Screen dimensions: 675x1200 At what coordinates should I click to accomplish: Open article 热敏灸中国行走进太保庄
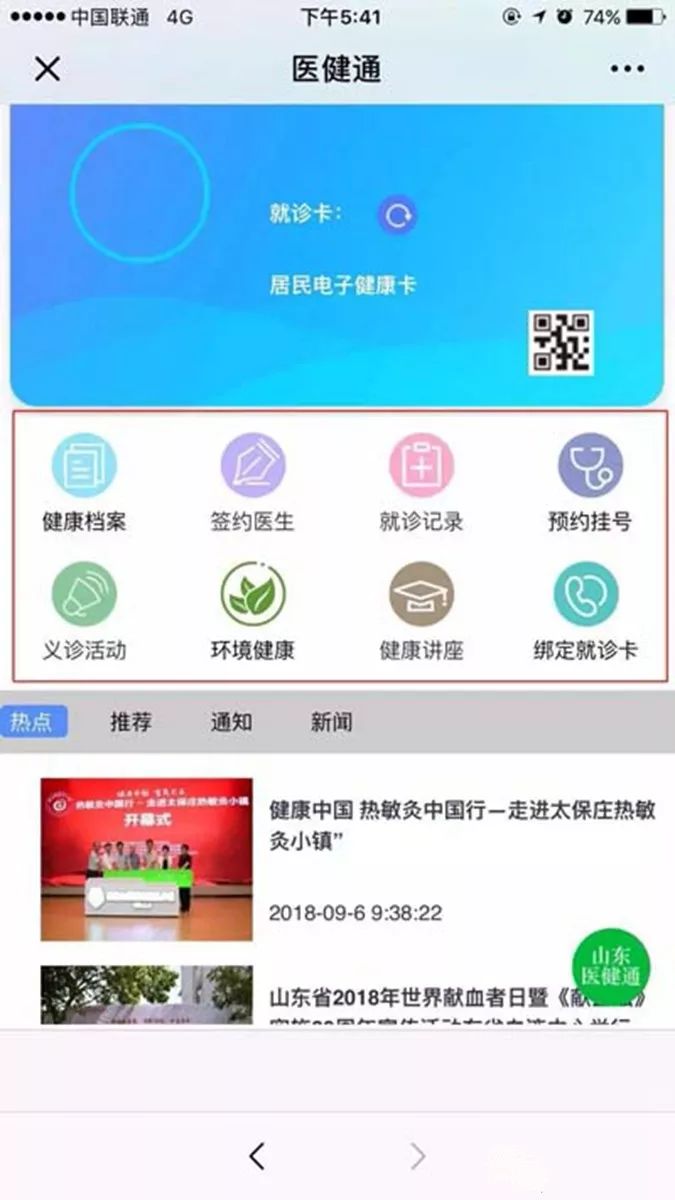coord(460,826)
